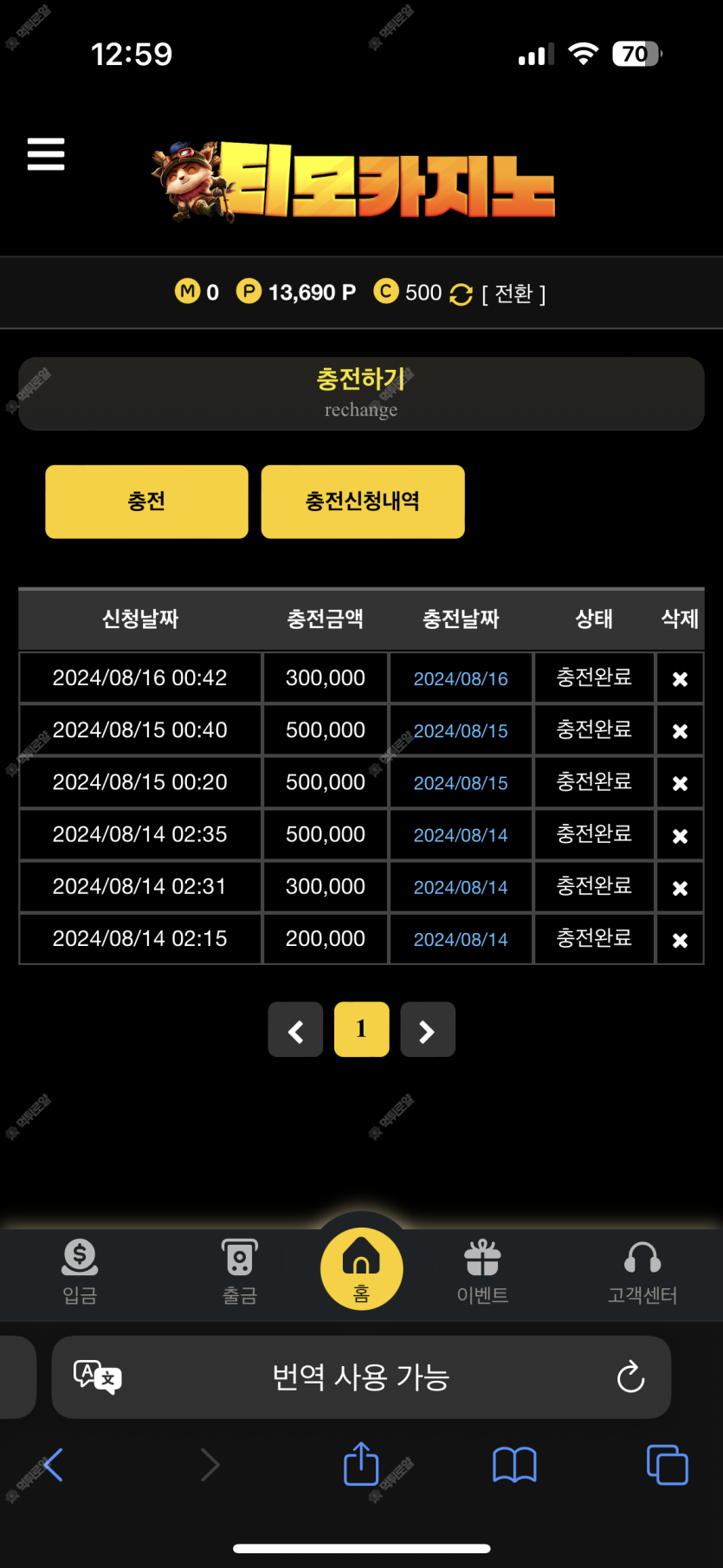723x1568 pixels.
Task: Open the hamburger drawer menu
Action: 46,154
